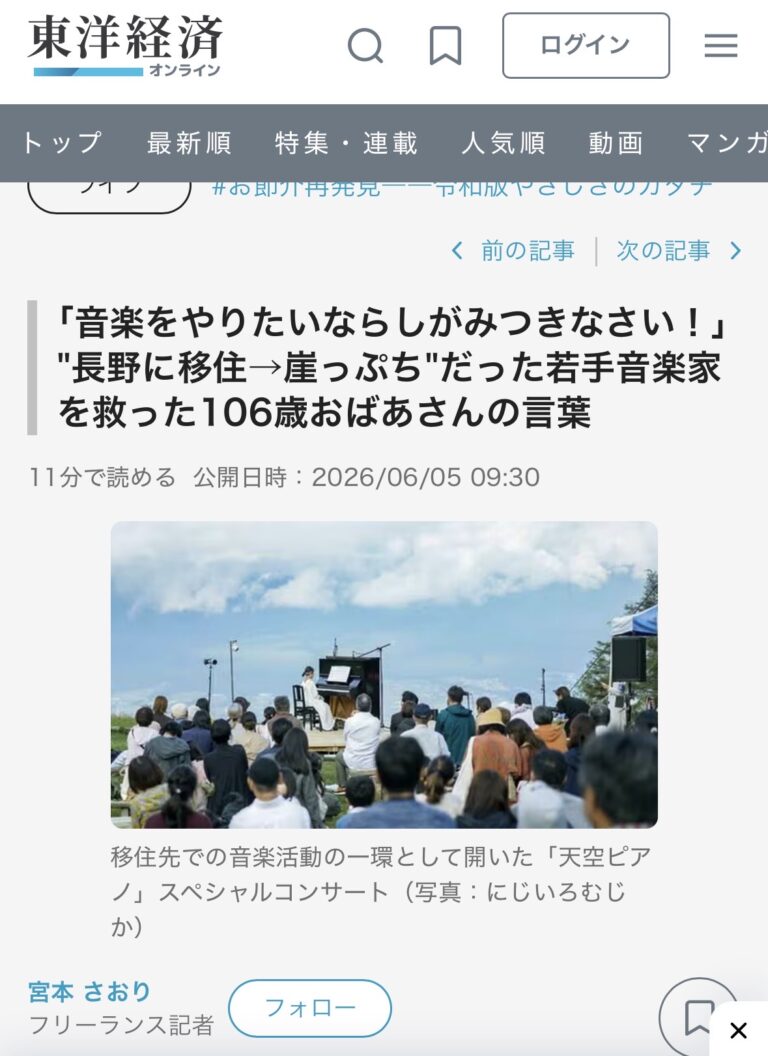The height and width of the screenshot is (1056, 768).
Task: Open the concert photo of 天空ピアノ
Action: [384, 674]
